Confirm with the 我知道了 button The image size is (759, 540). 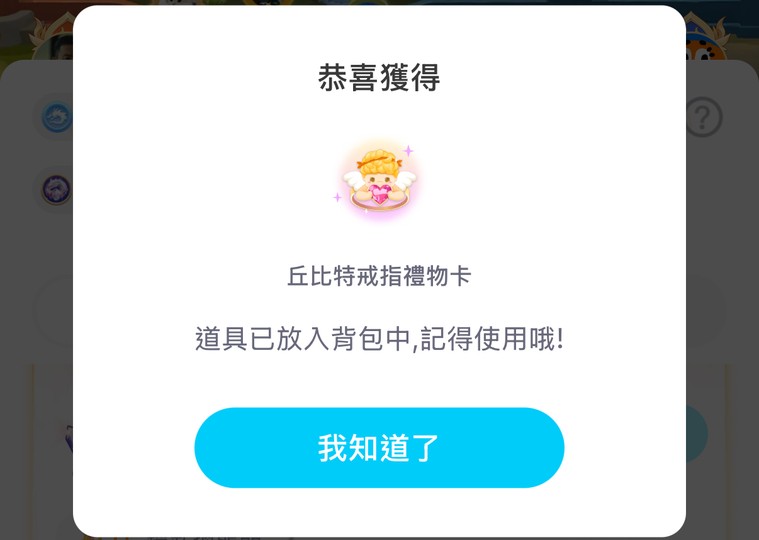379,447
